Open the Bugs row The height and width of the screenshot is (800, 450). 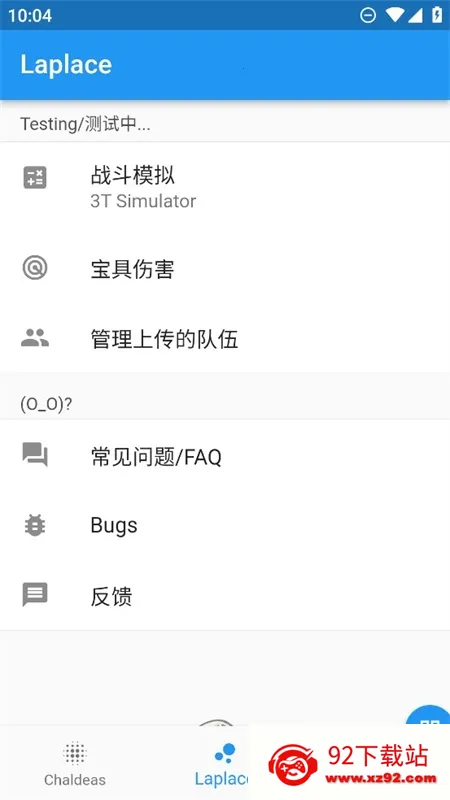pyautogui.click(x=225, y=525)
